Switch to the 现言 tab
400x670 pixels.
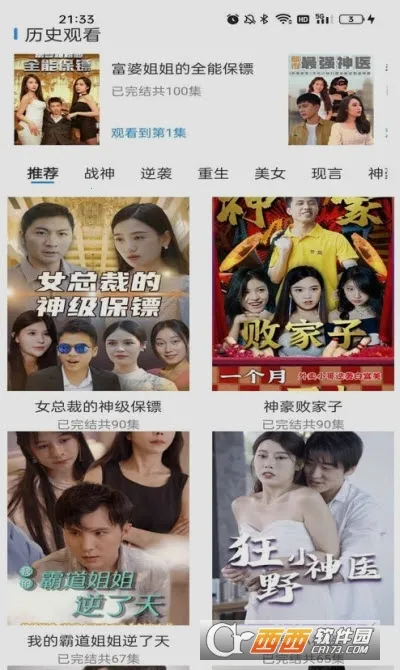pos(326,173)
